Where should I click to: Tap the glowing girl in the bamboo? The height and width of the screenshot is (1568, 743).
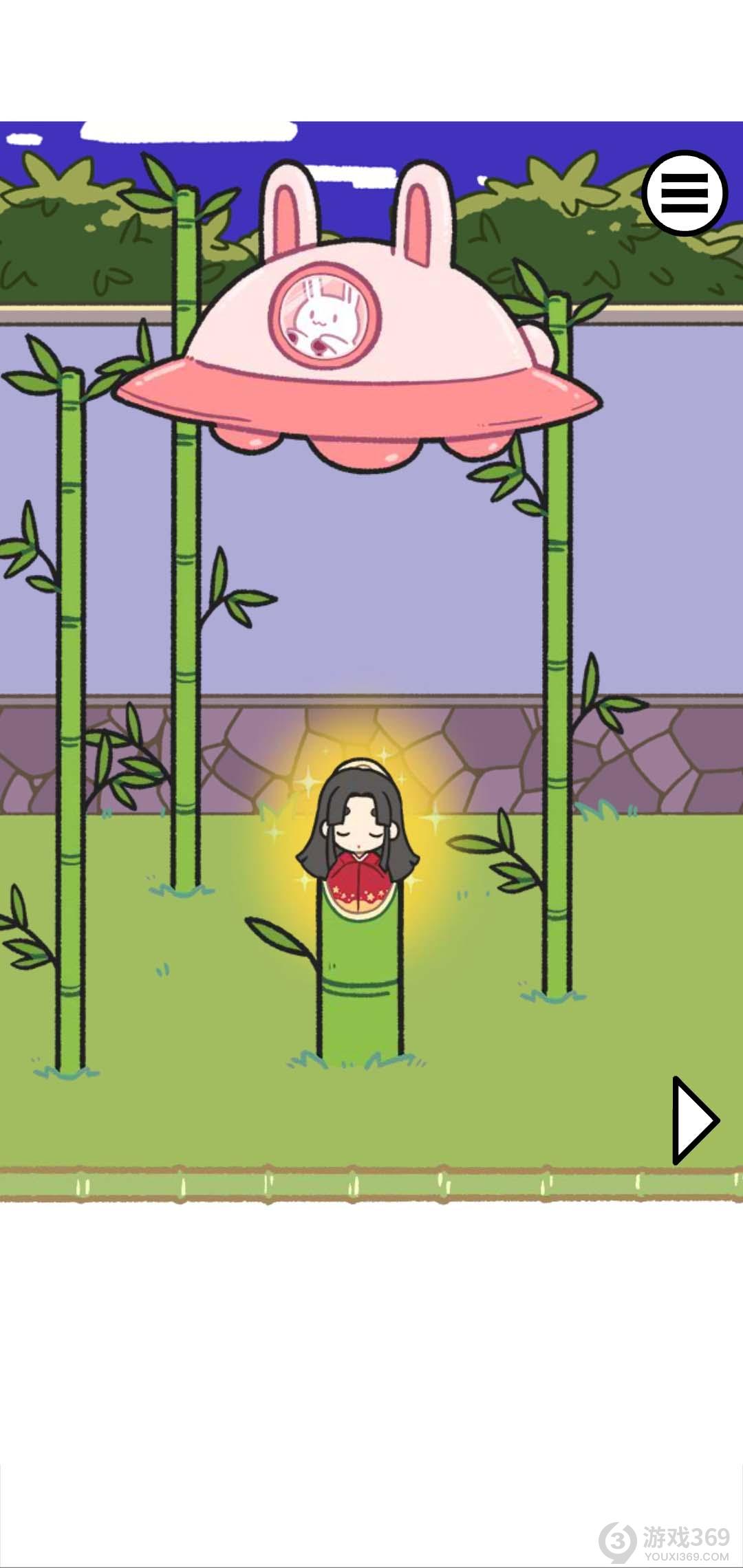point(359,840)
